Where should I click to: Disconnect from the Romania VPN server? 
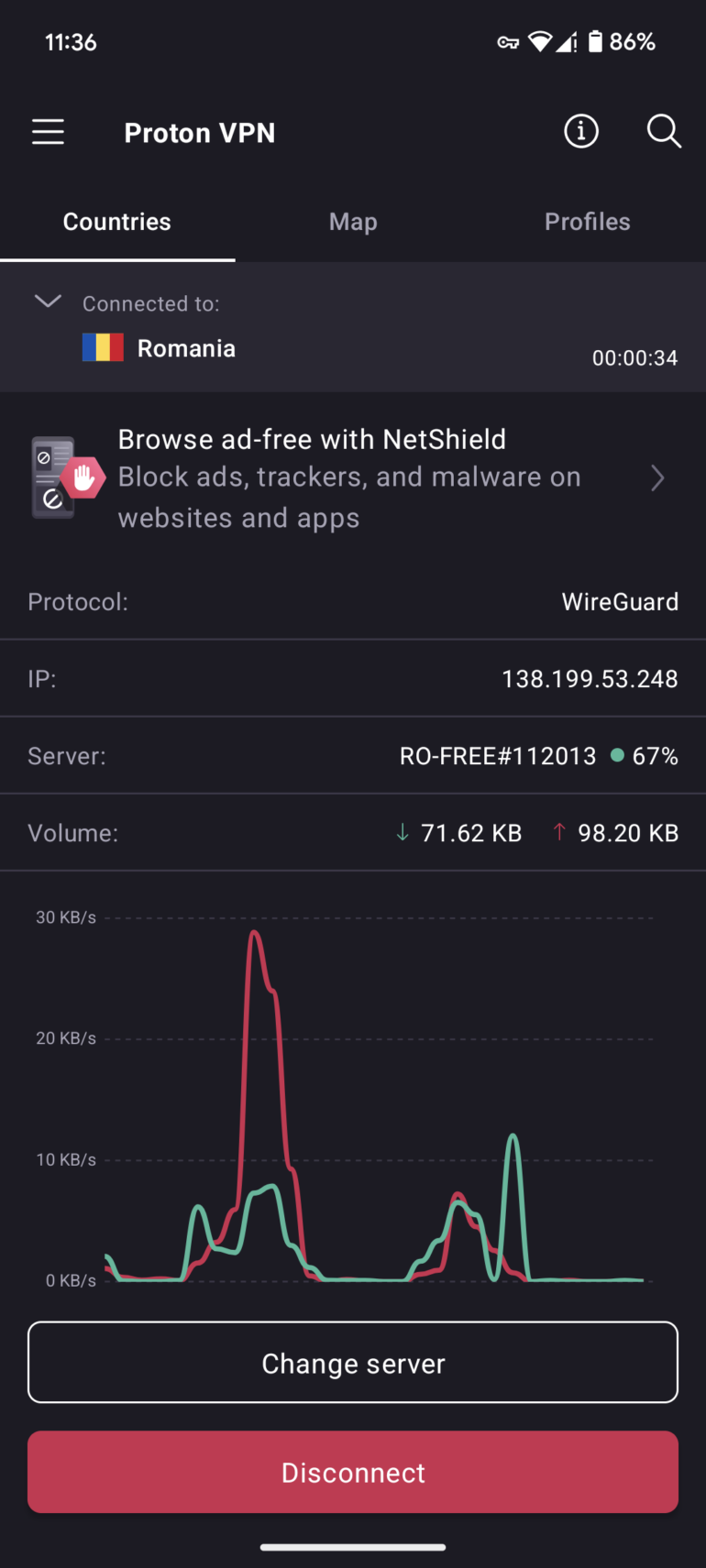click(353, 1472)
